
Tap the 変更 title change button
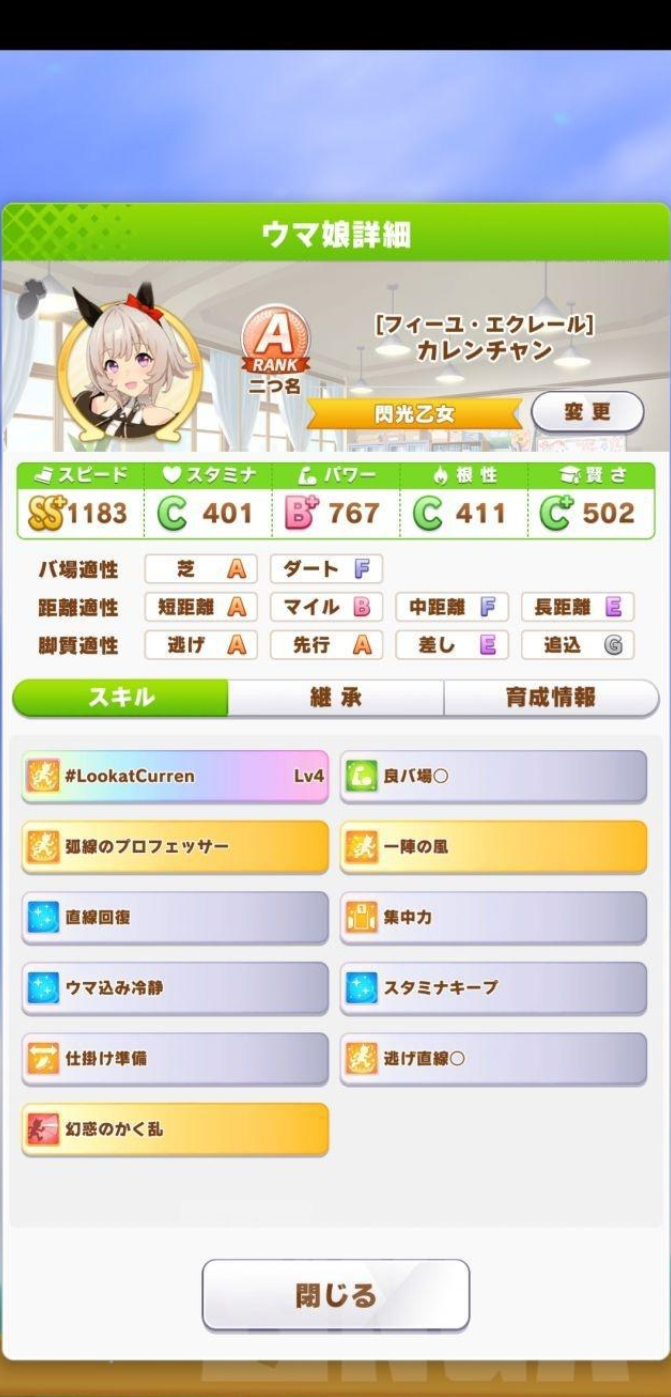[x=587, y=412]
